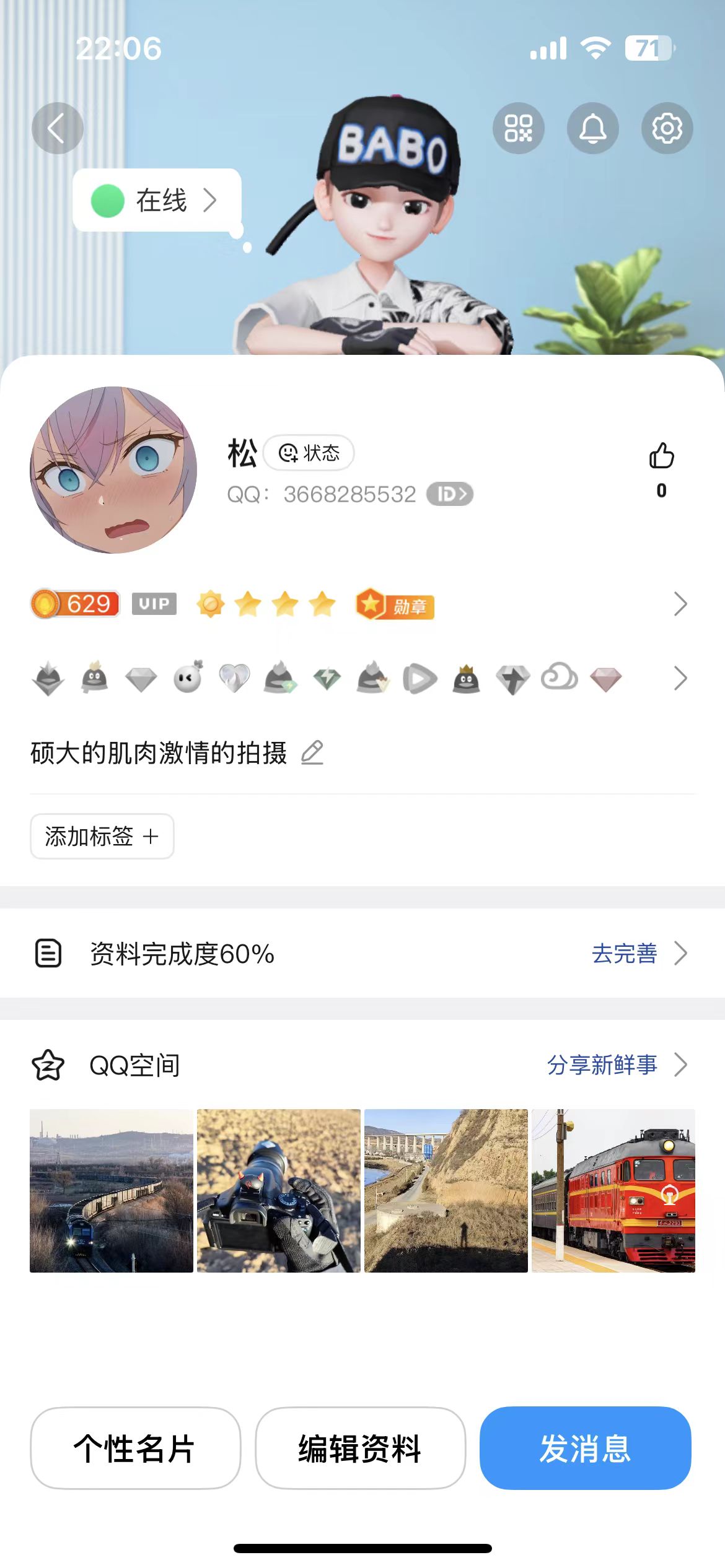Open the camera photo in QQ空间
Image resolution: width=725 pixels, height=1568 pixels.
point(279,1190)
